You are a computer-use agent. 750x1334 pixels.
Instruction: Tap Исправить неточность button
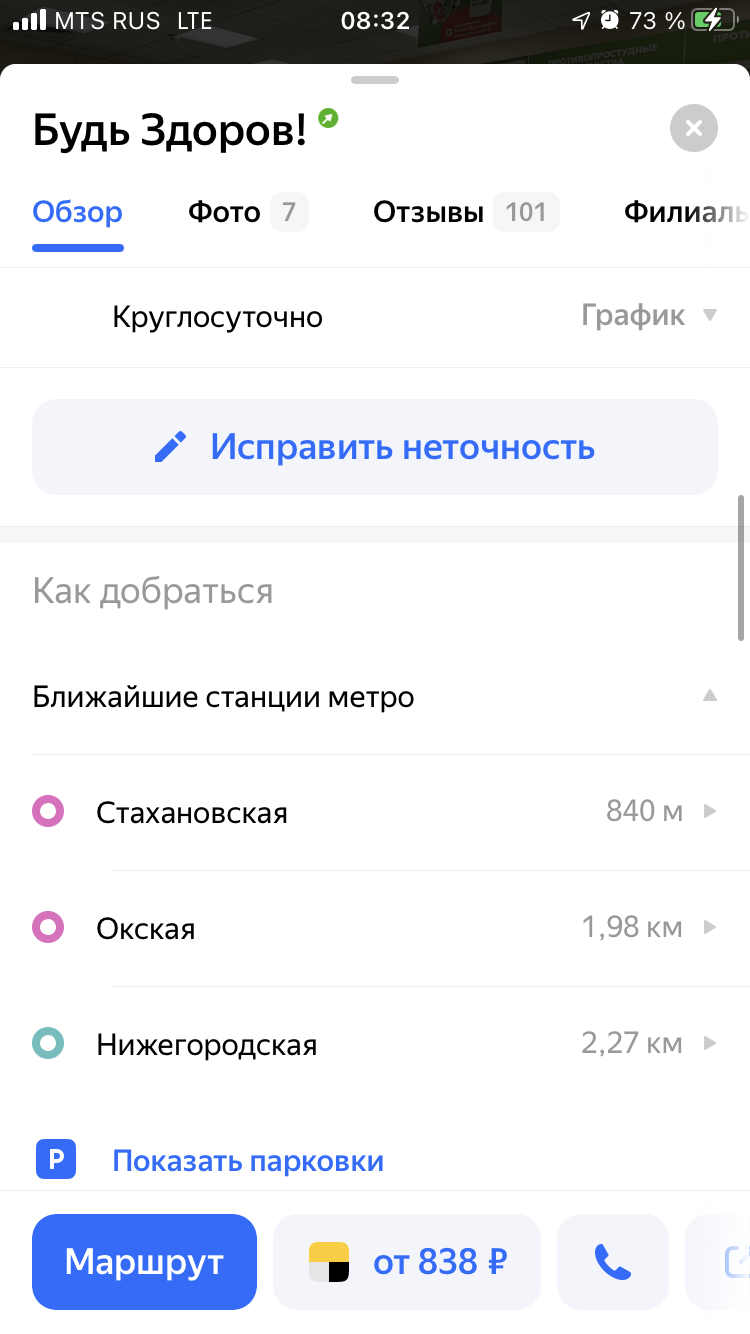[375, 447]
